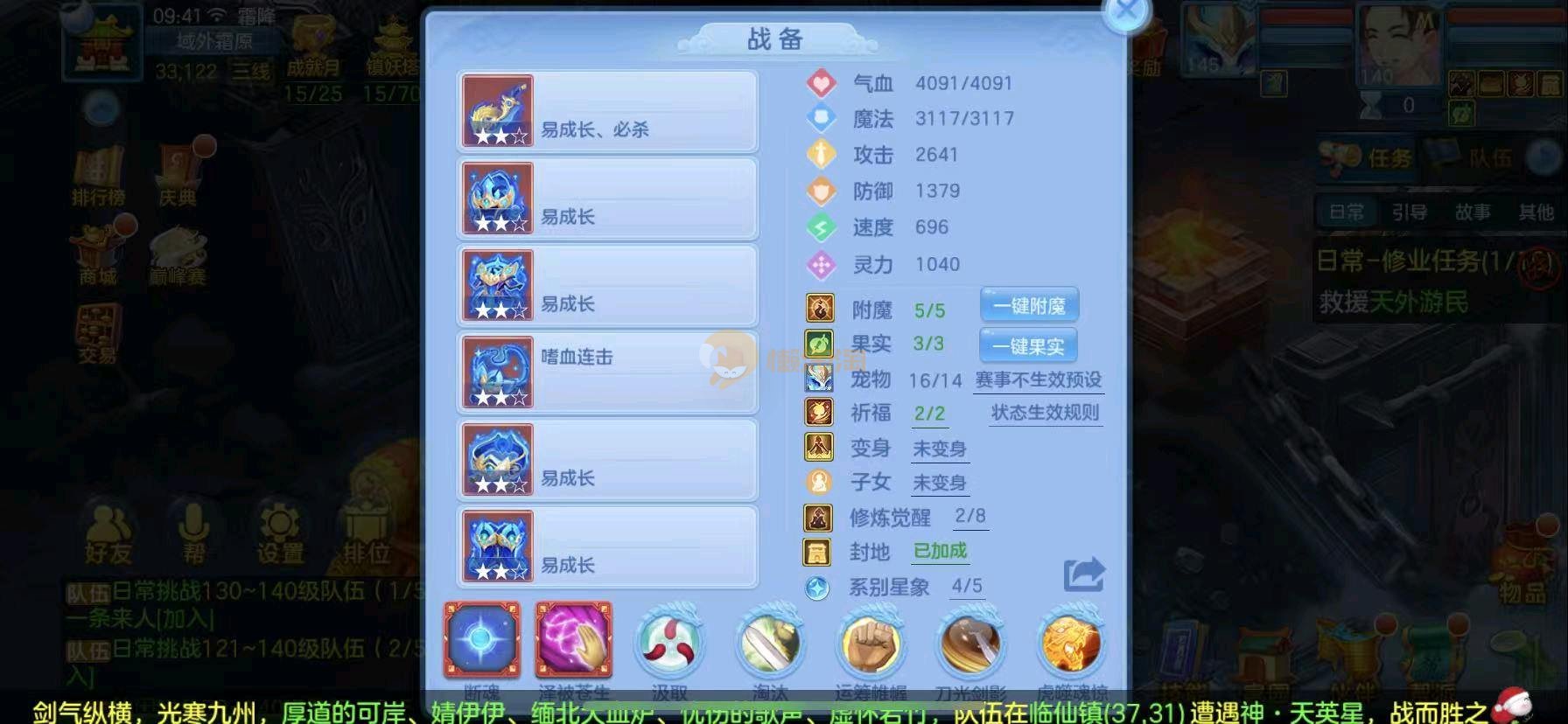The height and width of the screenshot is (724, 1568).
Task: Open the 易成长、必杀 equipment slot
Action: 607,112
